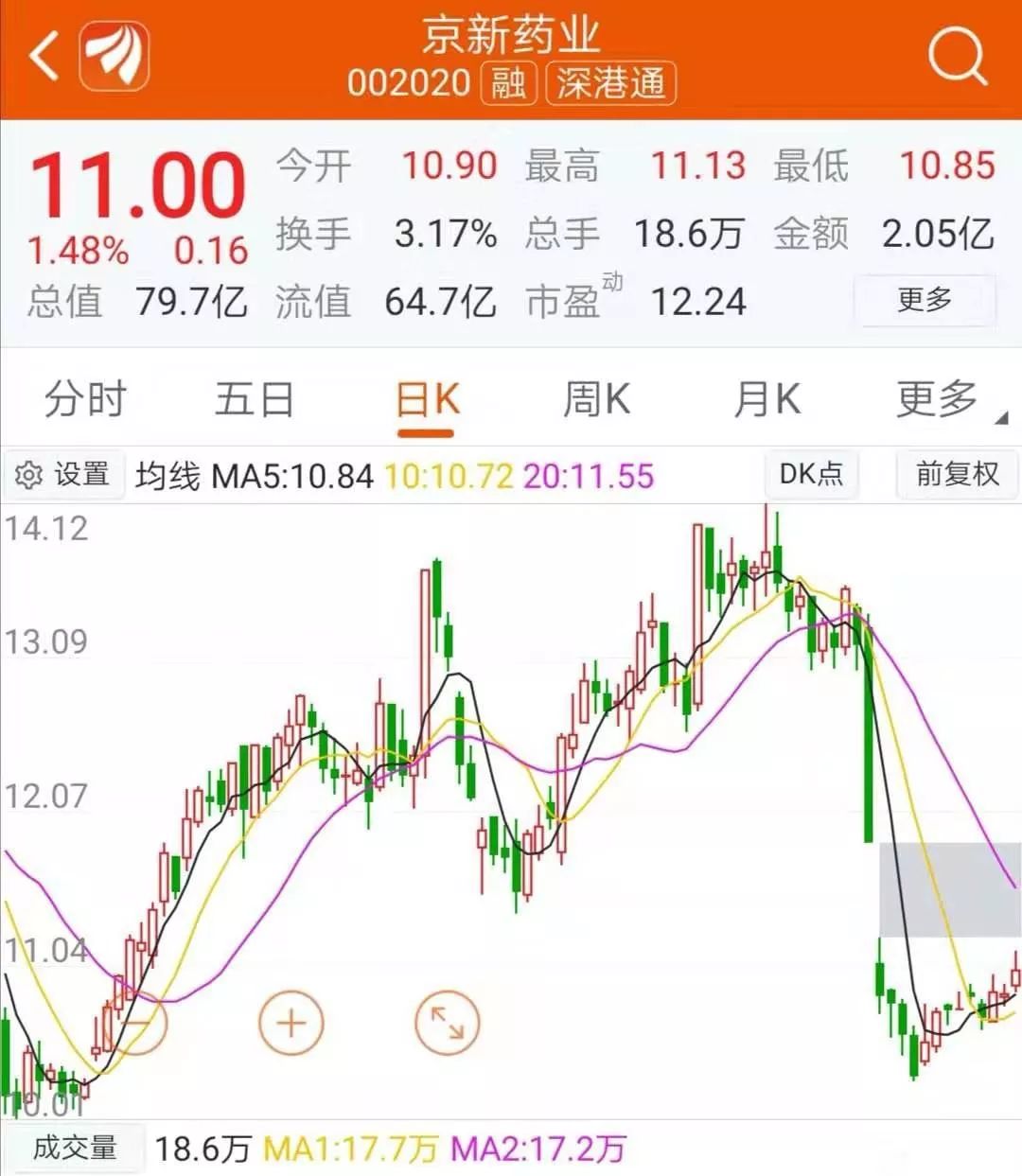This screenshot has height=1176, width=1022.
Task: Tap the fullscreen expand arrows icon on chart
Action: (x=446, y=1022)
